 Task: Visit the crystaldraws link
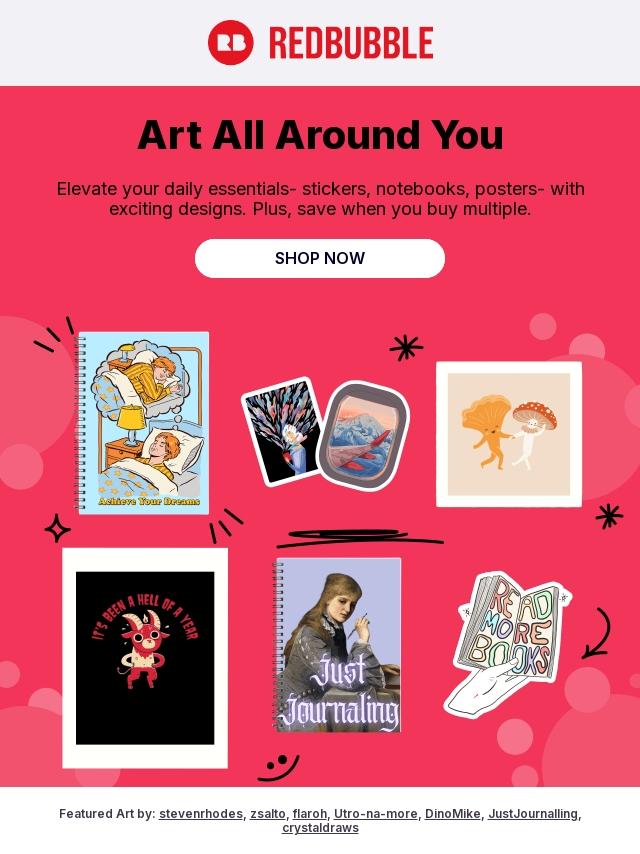coord(320,828)
